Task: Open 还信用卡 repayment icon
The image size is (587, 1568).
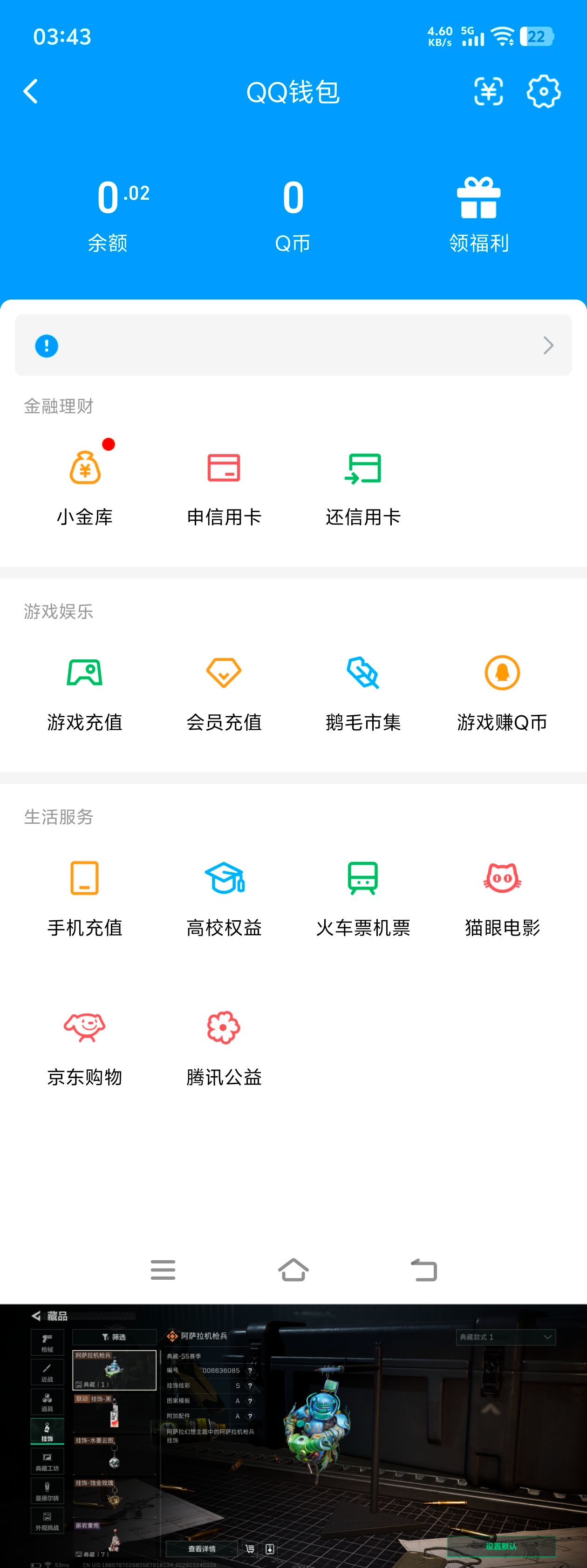Action: tap(362, 468)
